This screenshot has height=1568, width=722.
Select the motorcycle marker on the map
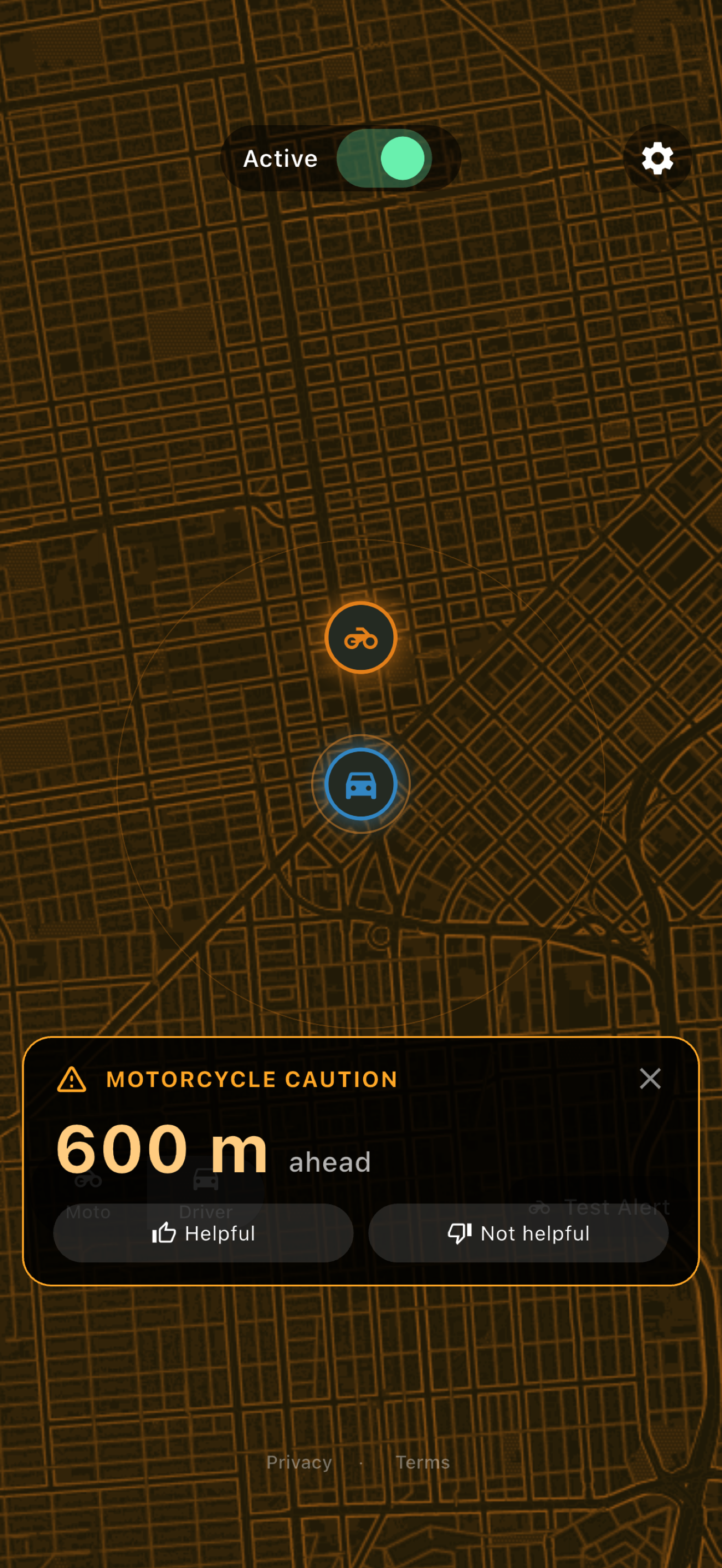tap(361, 638)
